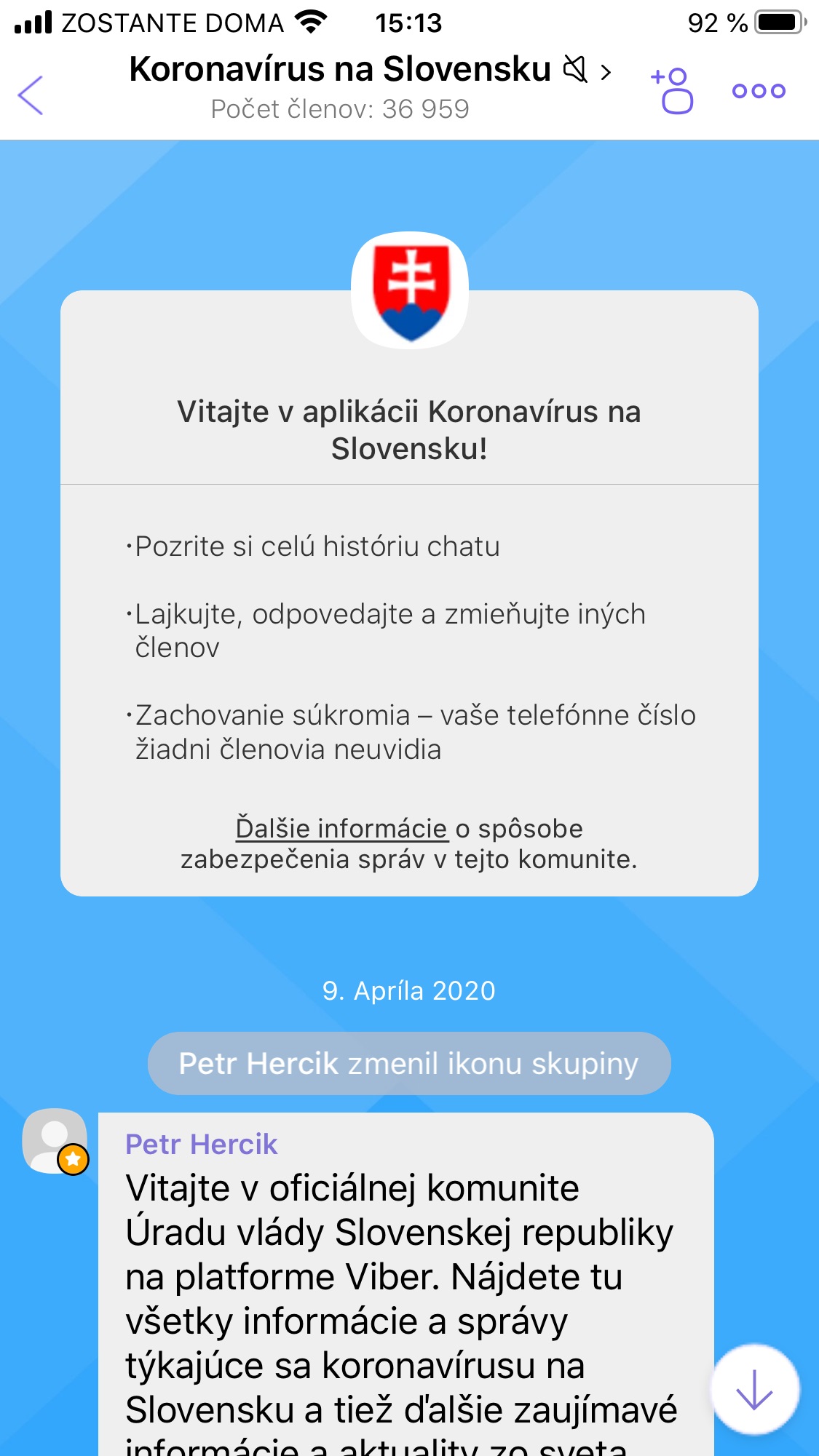Go back to the chat list
This screenshot has width=819, height=1456.
coord(31,95)
